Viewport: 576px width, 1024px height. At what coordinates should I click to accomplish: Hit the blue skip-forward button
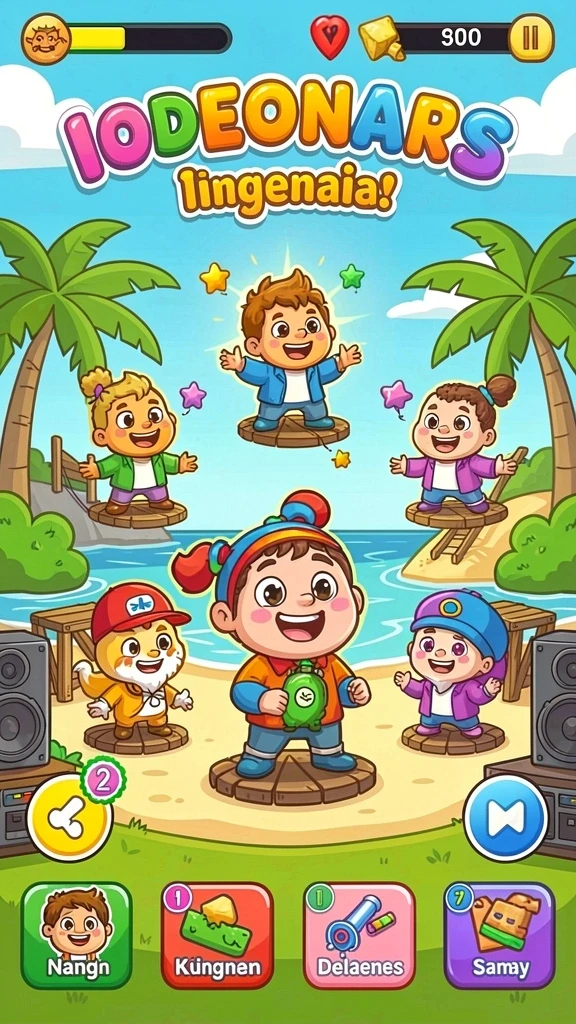505,817
